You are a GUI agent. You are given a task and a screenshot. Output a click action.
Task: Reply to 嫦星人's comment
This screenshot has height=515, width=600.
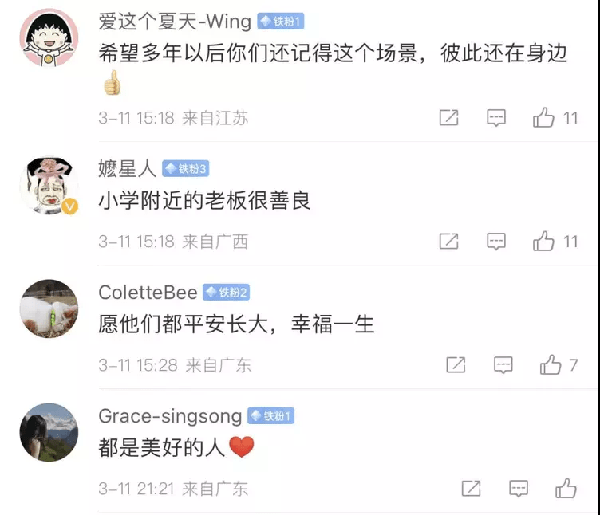pyautogui.click(x=496, y=241)
